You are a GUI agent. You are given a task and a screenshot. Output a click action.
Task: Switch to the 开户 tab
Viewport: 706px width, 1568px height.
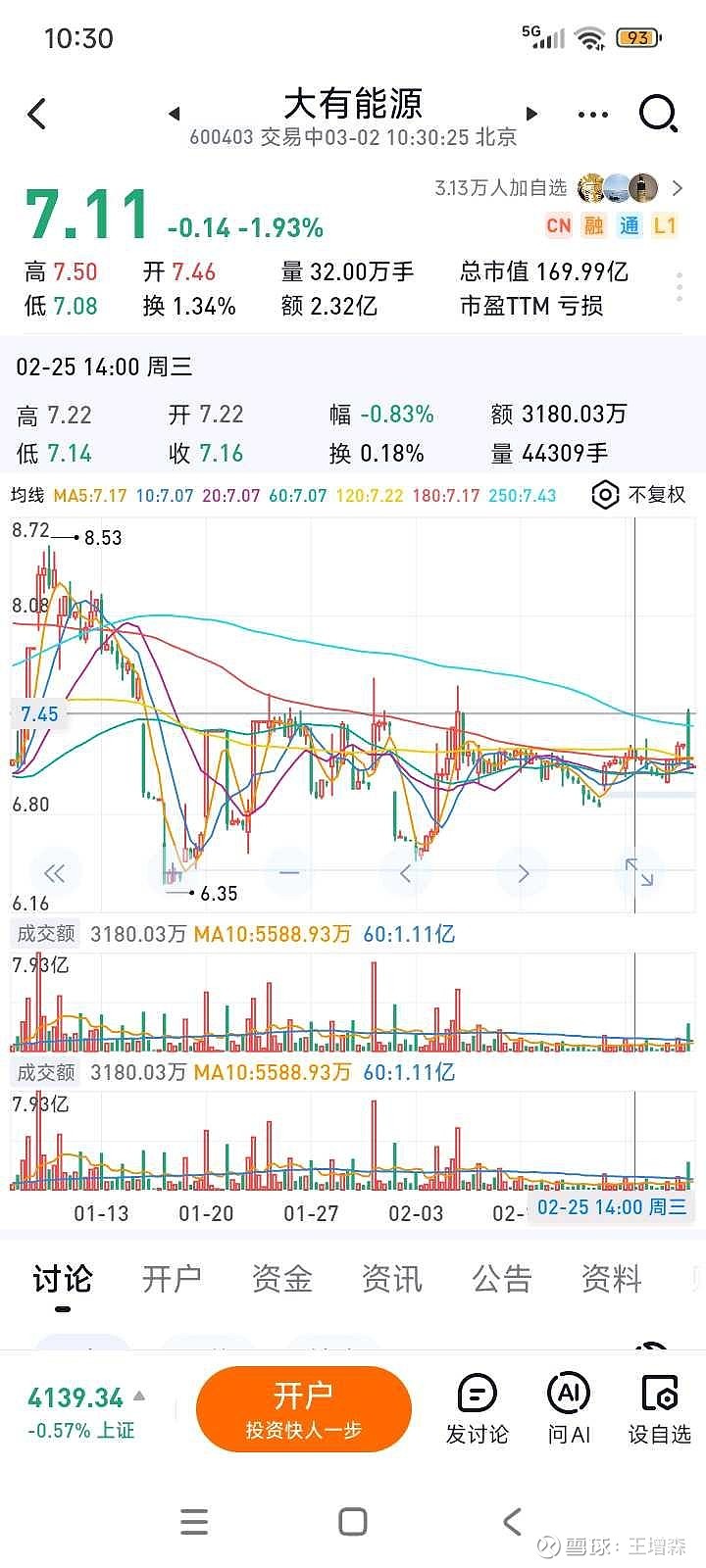[x=172, y=1279]
